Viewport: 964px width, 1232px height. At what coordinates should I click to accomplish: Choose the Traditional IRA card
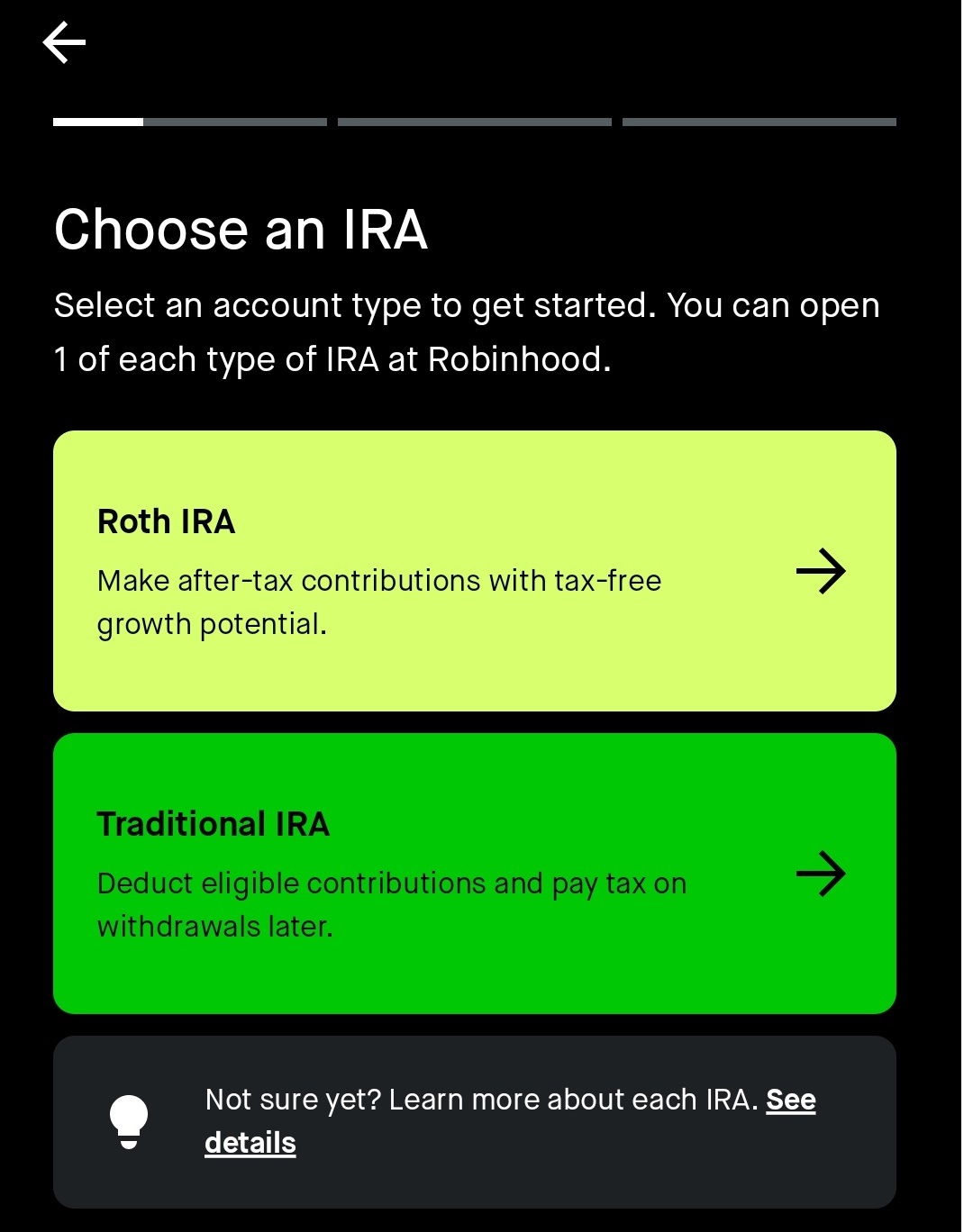(474, 874)
